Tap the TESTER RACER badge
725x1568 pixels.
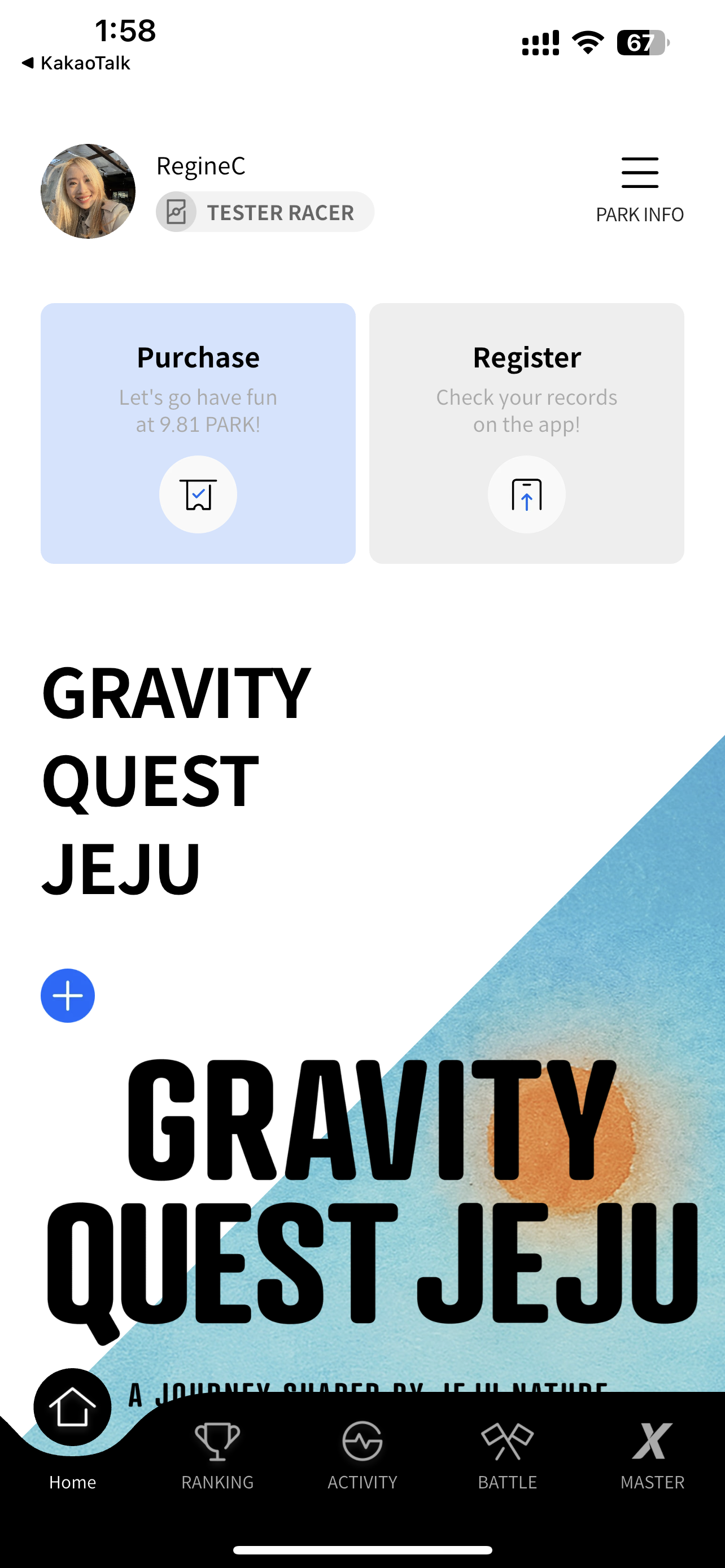tap(265, 212)
